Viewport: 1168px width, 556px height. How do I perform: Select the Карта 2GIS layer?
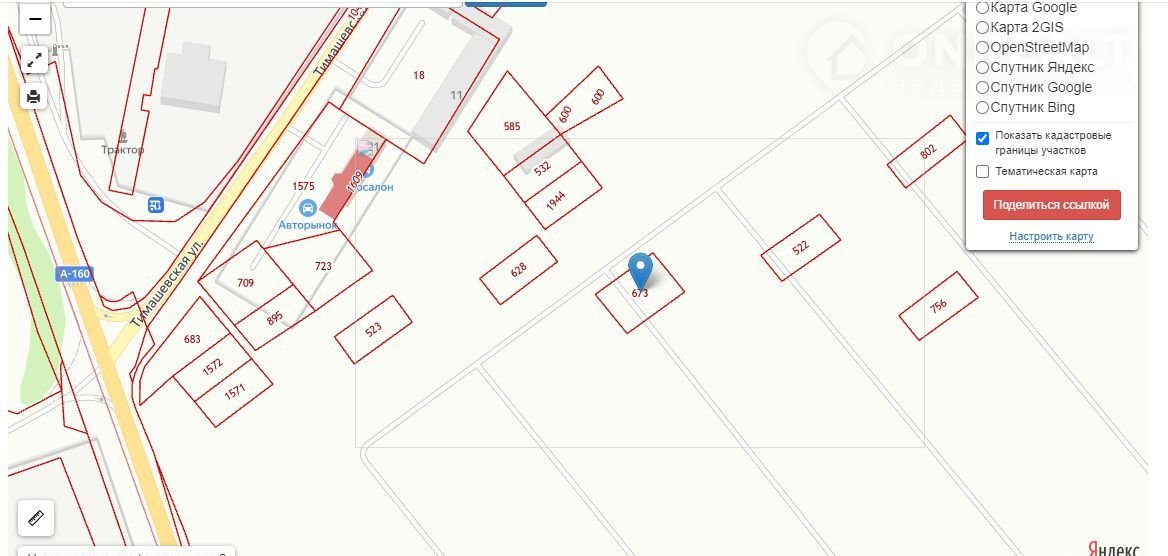tap(982, 28)
